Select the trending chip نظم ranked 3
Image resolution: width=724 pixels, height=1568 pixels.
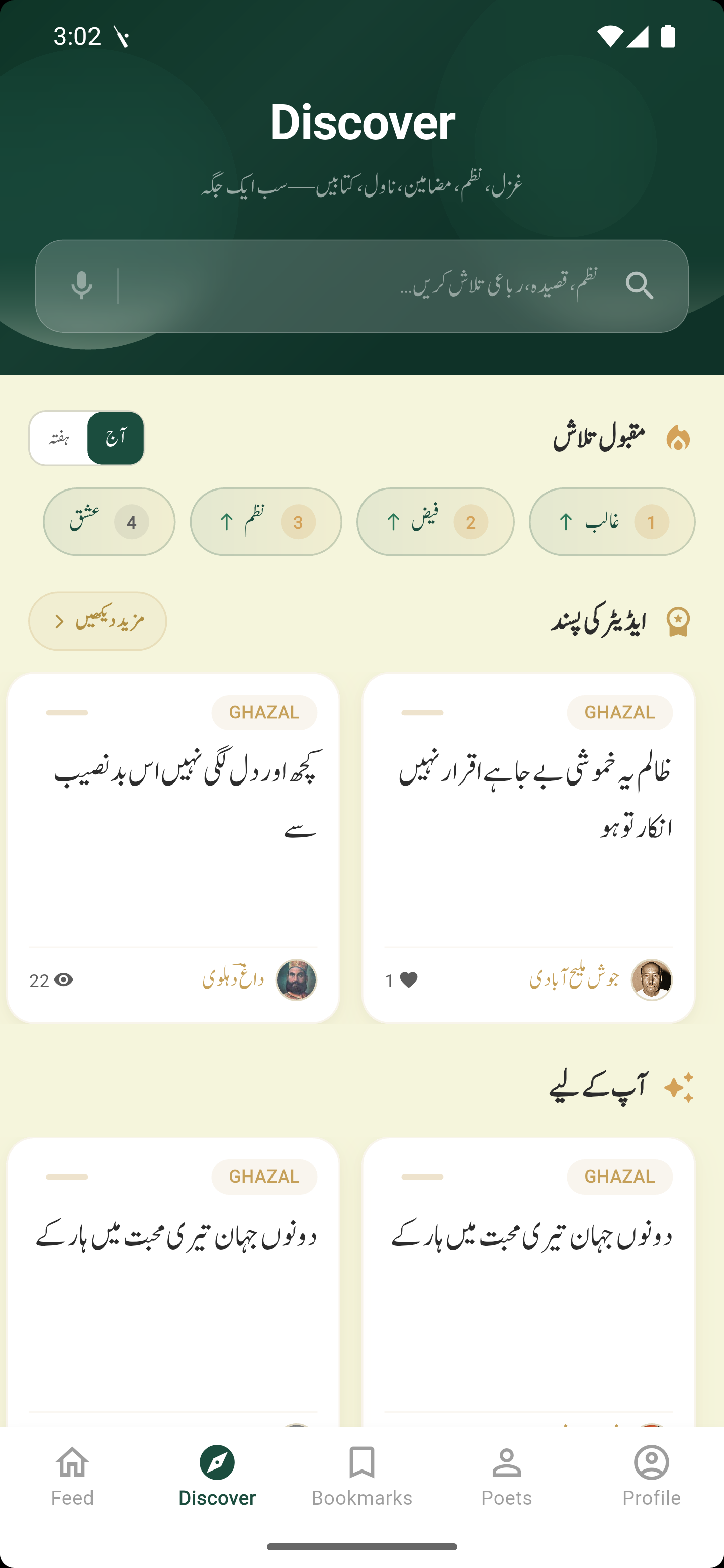(x=266, y=522)
